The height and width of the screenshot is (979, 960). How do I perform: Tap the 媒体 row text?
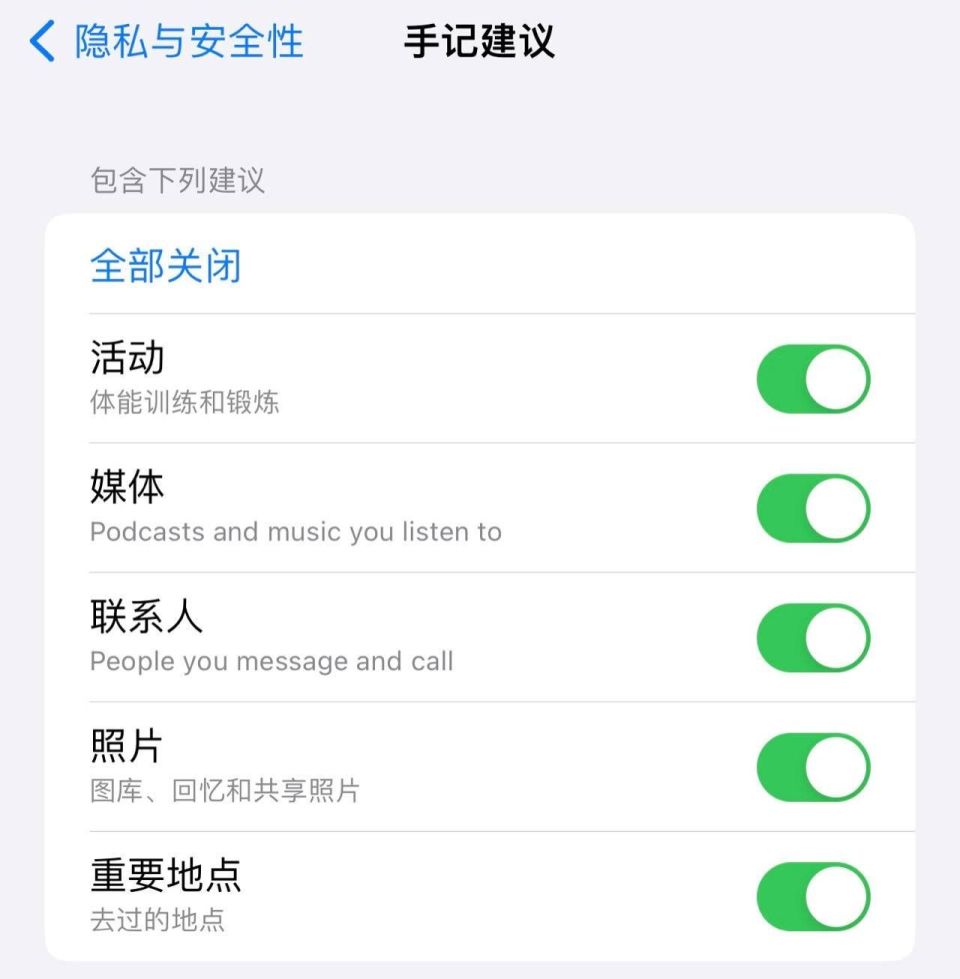pyautogui.click(x=125, y=487)
